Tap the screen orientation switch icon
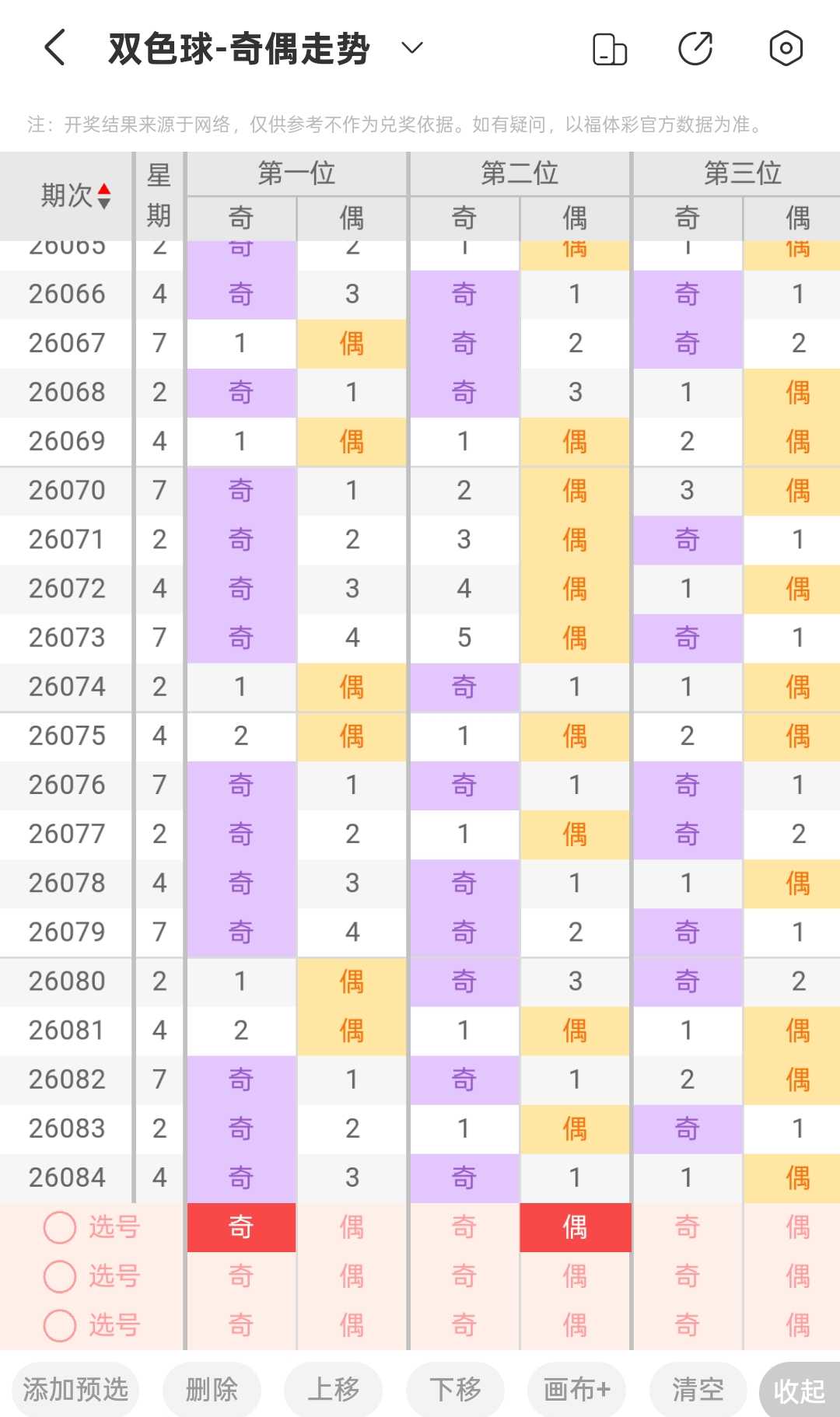840x1417 pixels. 610,48
